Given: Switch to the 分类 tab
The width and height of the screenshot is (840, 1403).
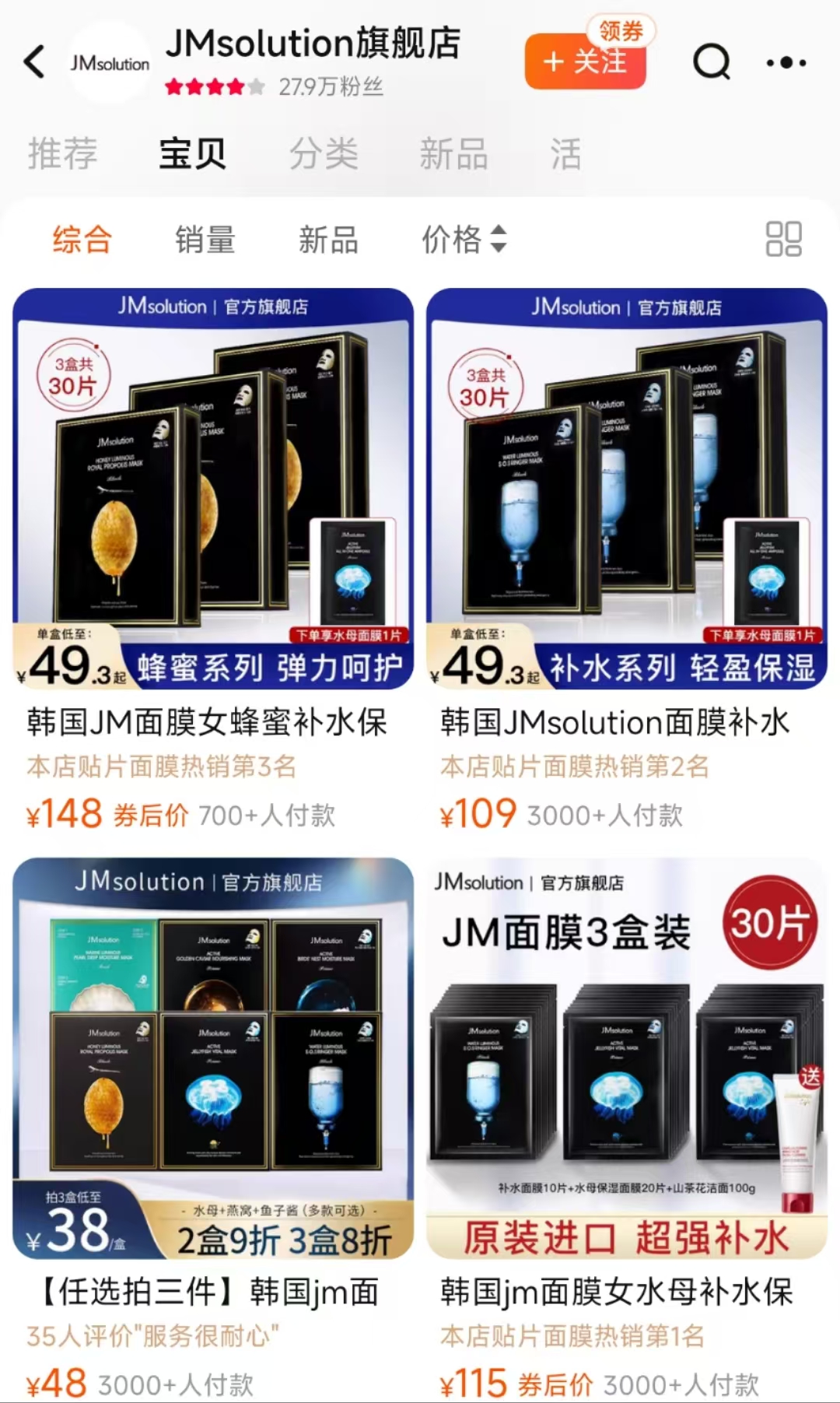Looking at the screenshot, I should 324,153.
